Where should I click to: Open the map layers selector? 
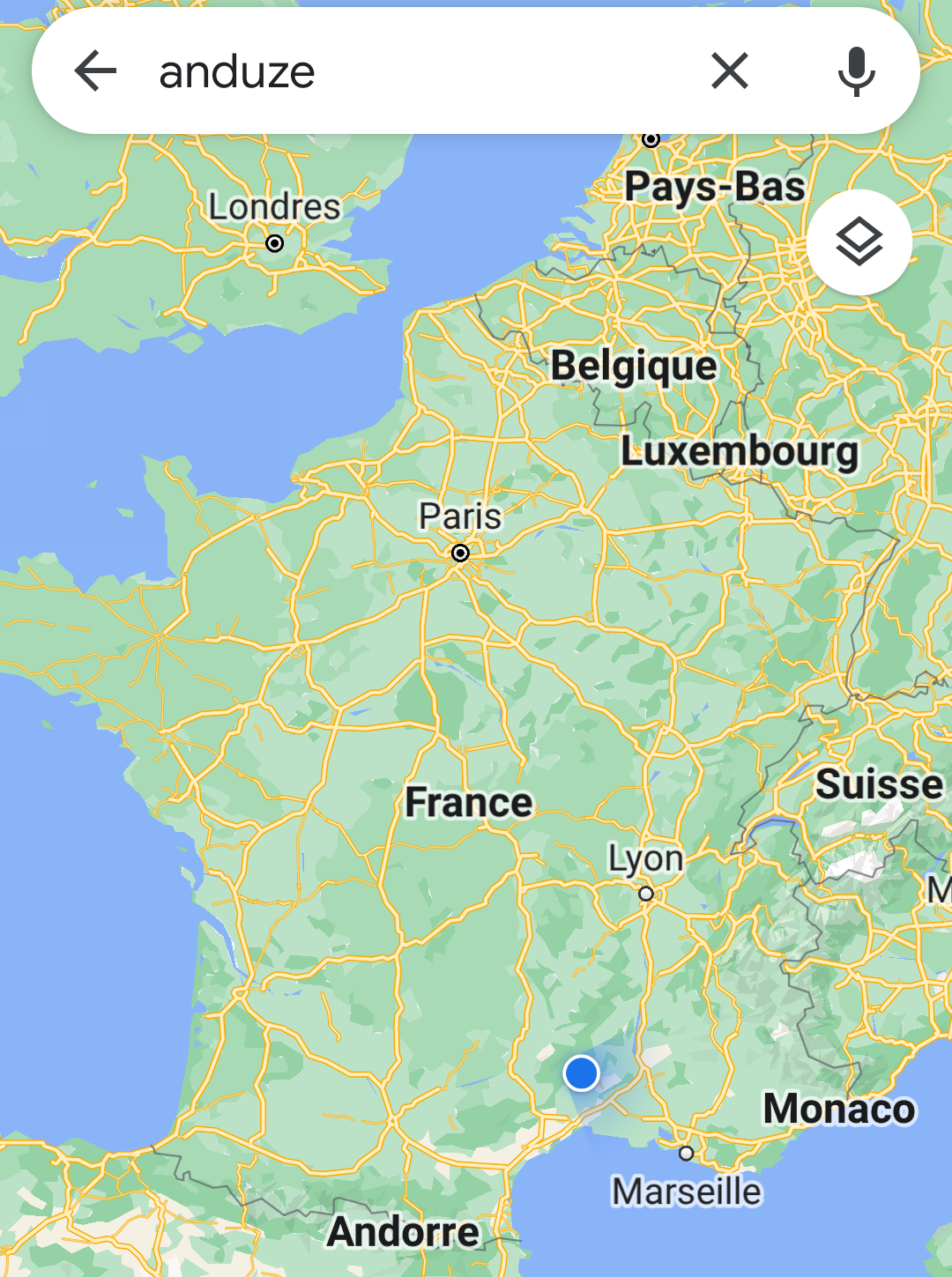[859, 242]
